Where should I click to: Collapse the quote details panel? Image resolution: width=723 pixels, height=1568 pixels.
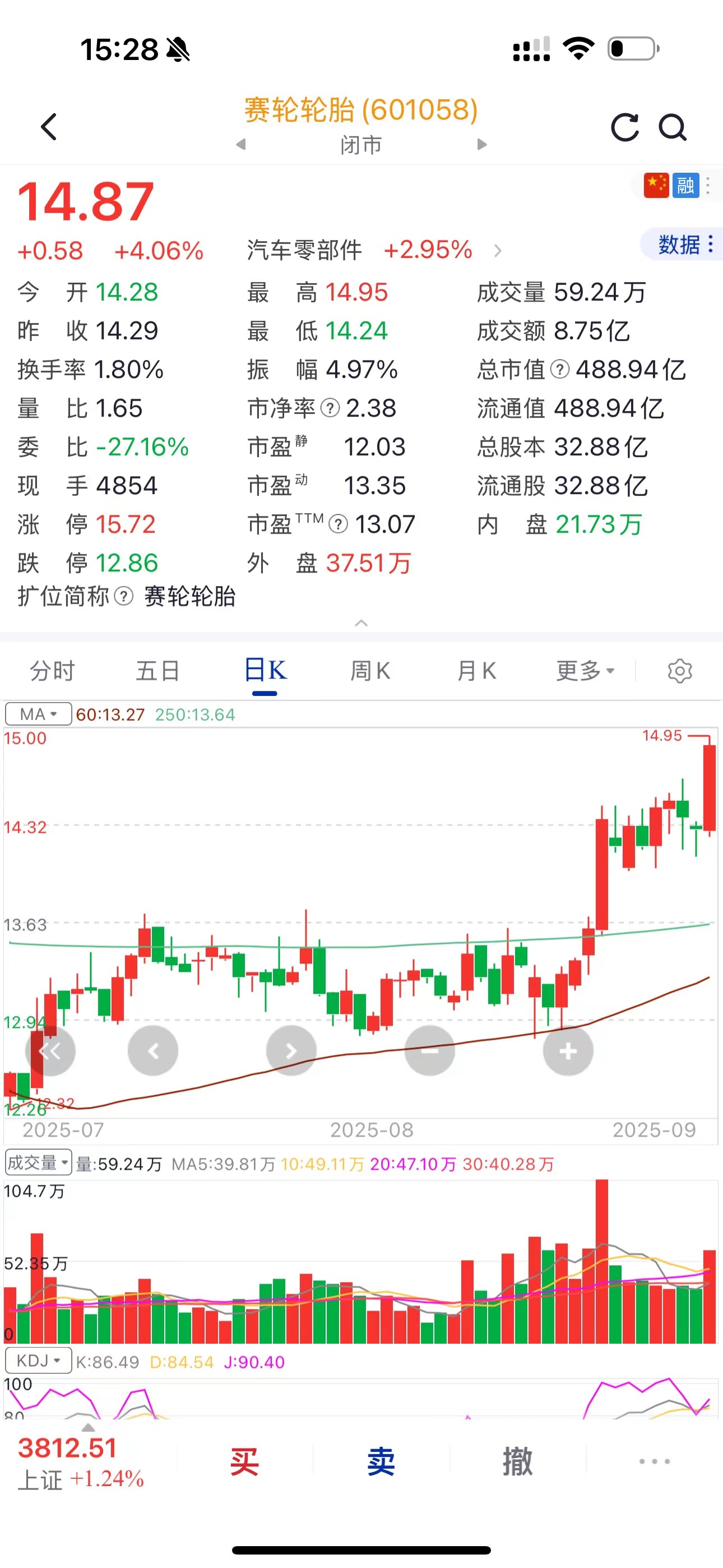(361, 622)
